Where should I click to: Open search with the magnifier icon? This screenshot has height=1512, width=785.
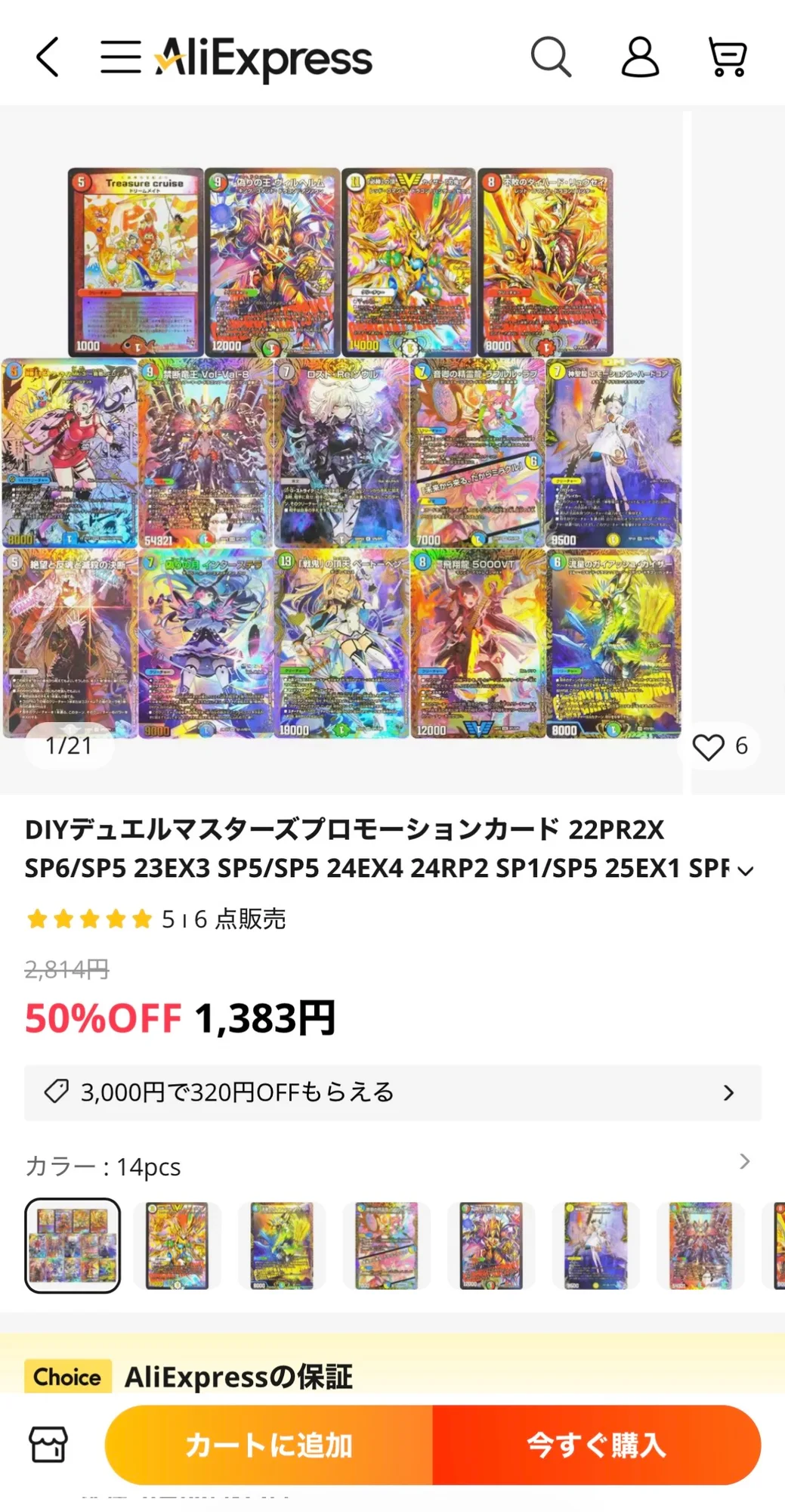click(551, 57)
